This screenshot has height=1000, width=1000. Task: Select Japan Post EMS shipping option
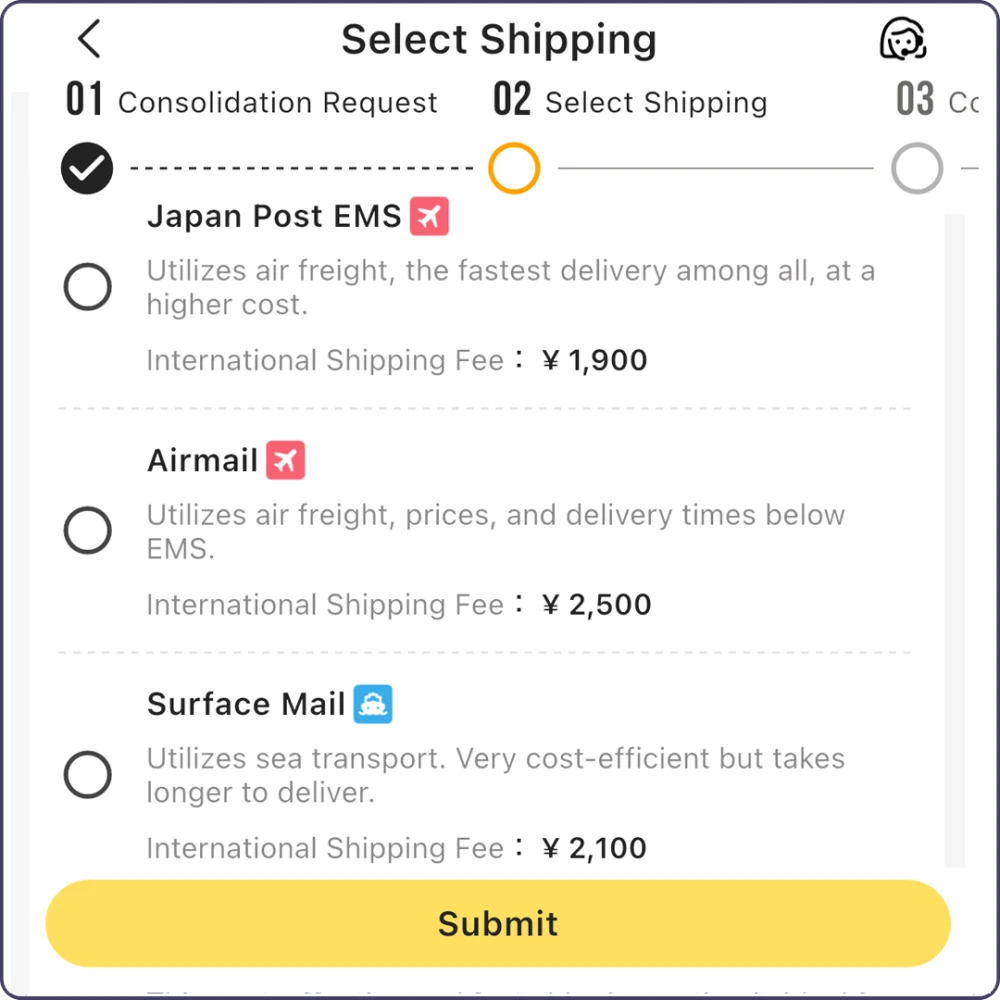[x=88, y=287]
